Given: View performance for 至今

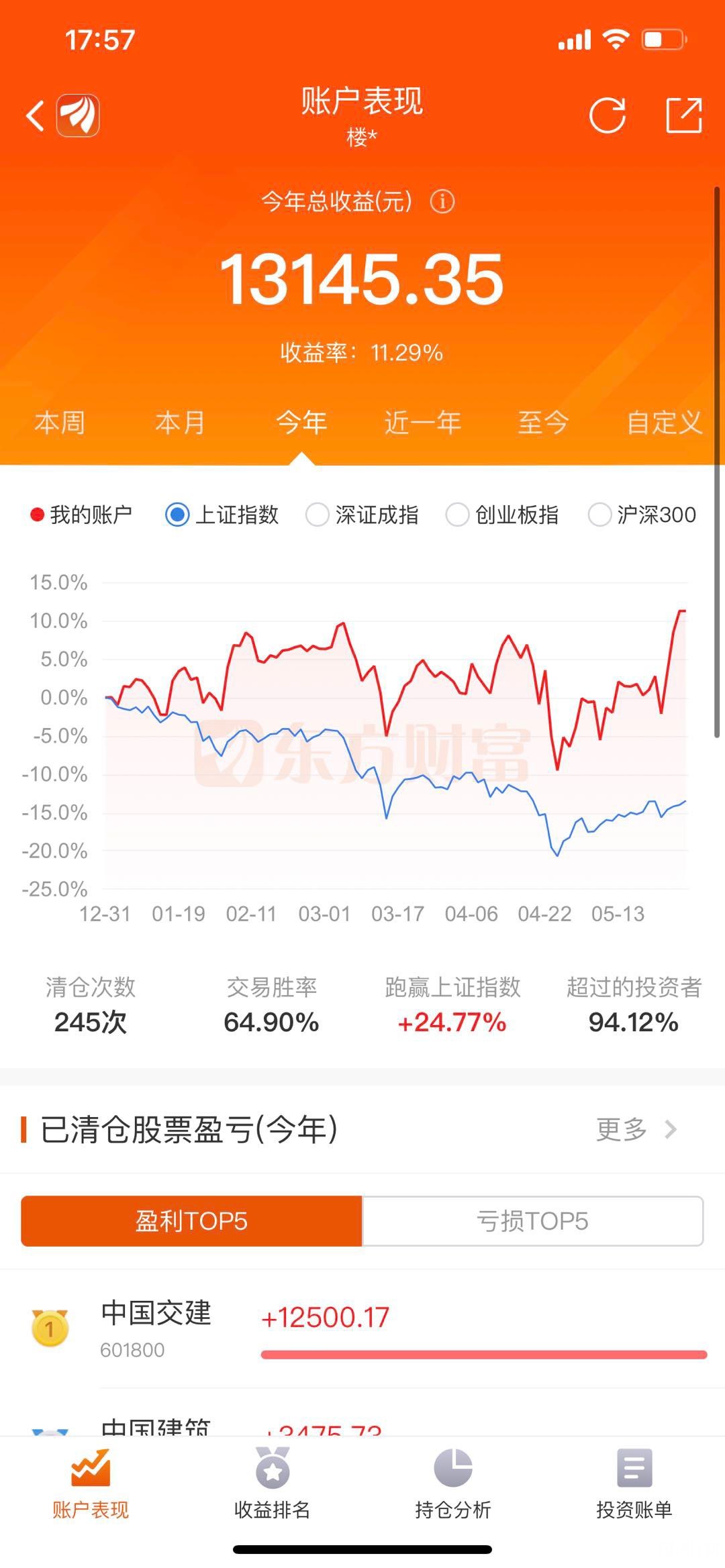Looking at the screenshot, I should pyautogui.click(x=543, y=423).
